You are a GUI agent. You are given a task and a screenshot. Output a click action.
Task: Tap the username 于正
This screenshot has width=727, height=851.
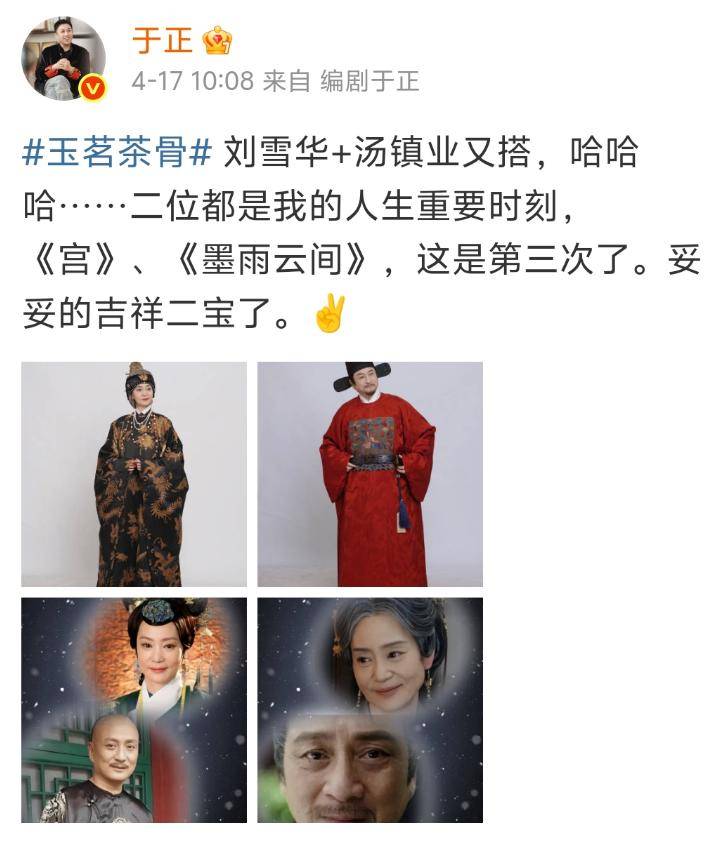(163, 39)
